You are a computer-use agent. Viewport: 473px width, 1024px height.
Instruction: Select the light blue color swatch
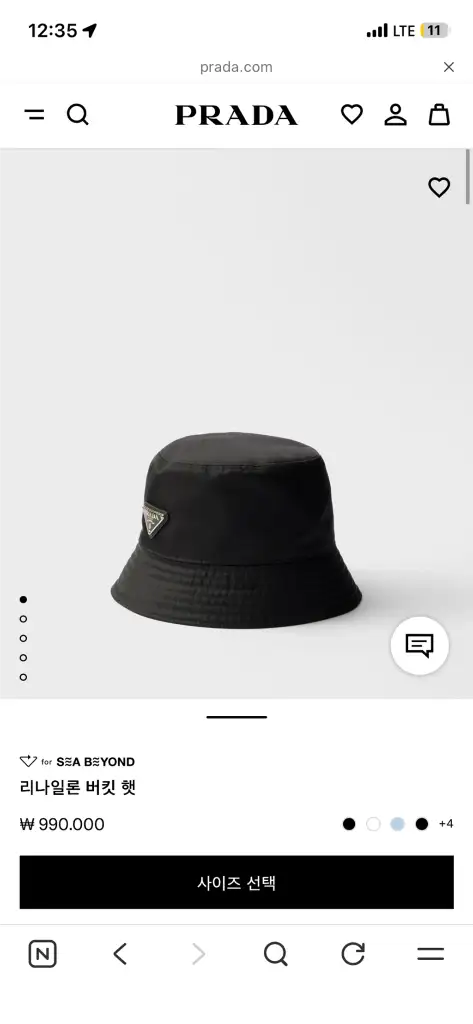(397, 824)
